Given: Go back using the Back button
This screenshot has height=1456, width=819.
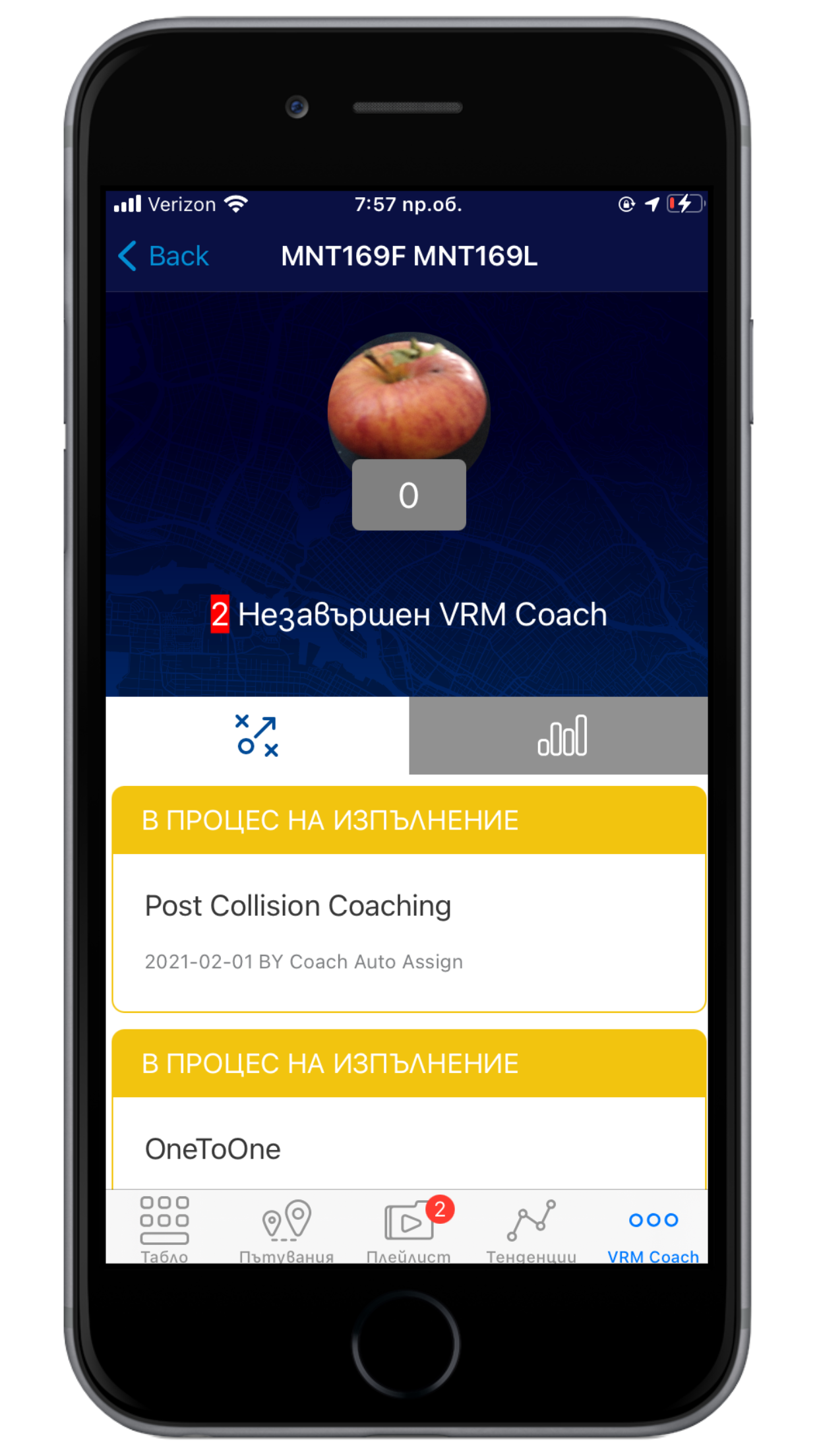Looking at the screenshot, I should 164,256.
